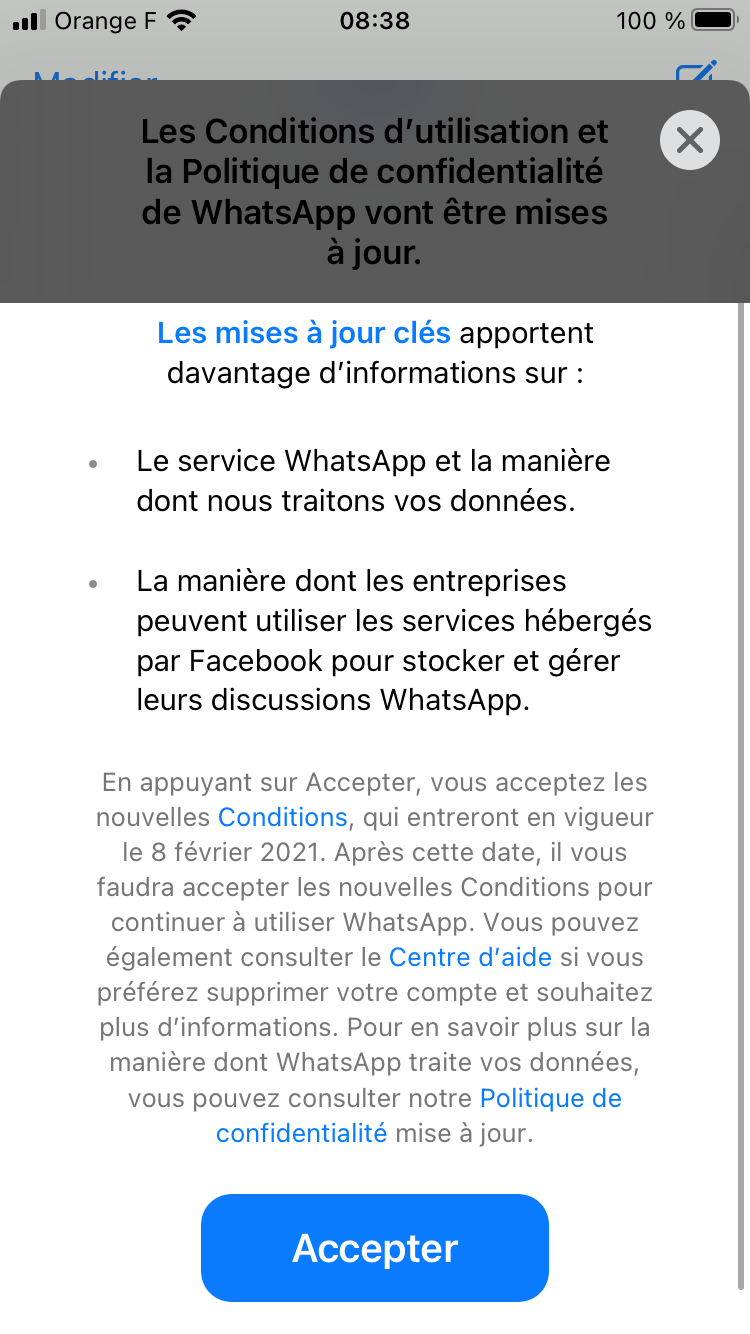Dismiss the WhatsApp terms update dialog

point(689,140)
